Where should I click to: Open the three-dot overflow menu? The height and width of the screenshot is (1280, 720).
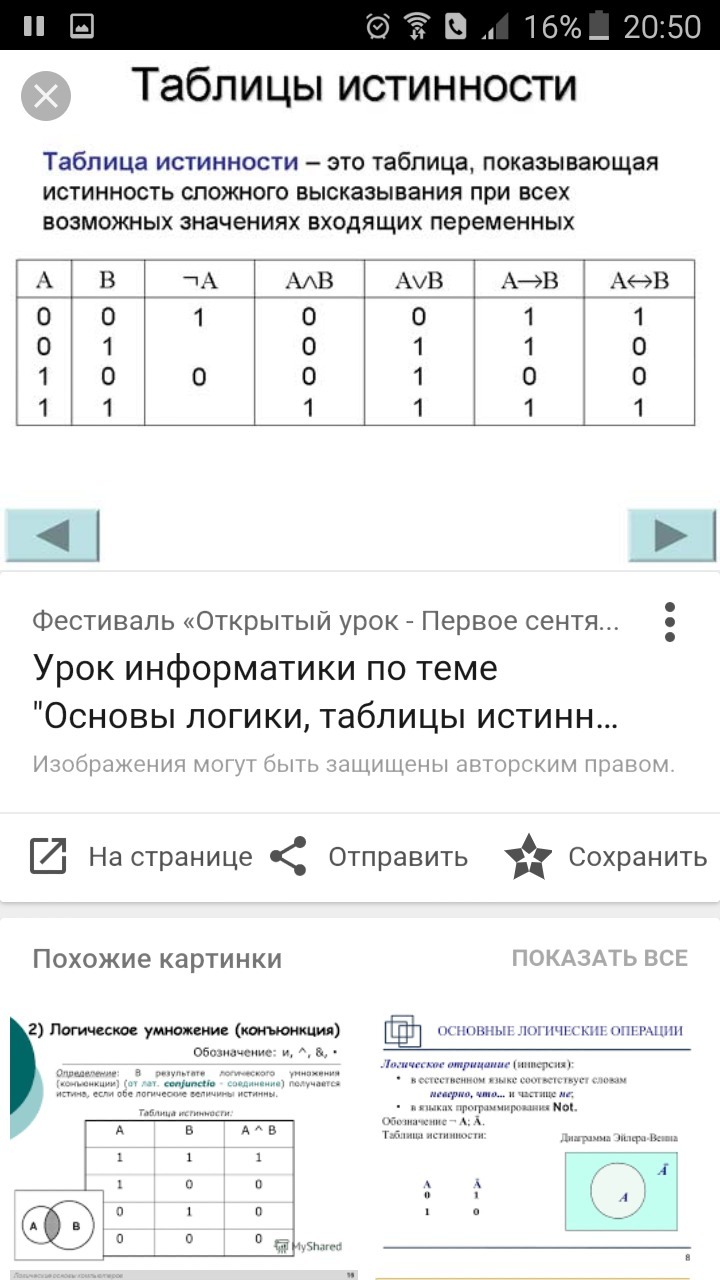[x=670, y=622]
